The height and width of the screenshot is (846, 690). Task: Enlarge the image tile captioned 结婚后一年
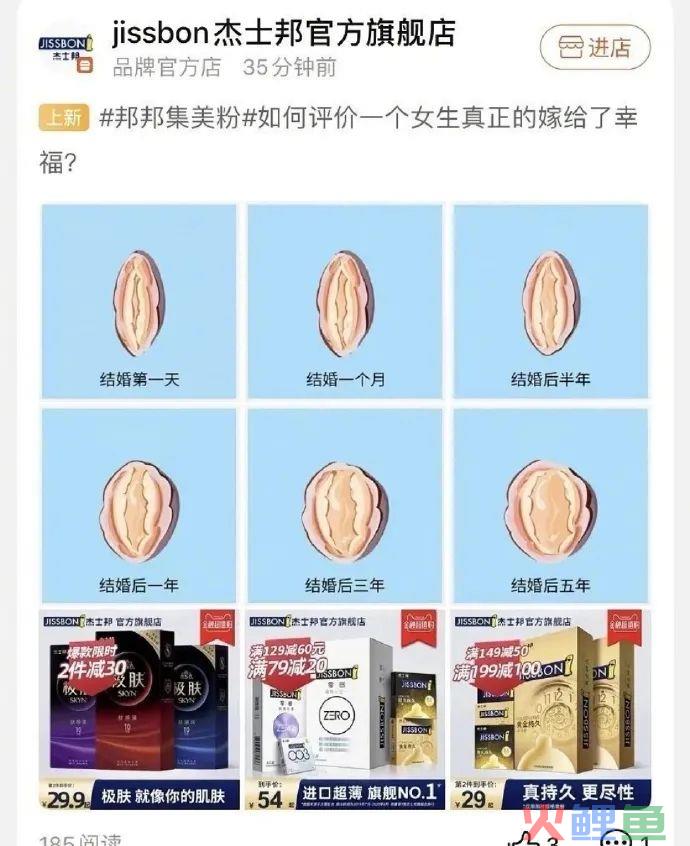[x=139, y=505]
